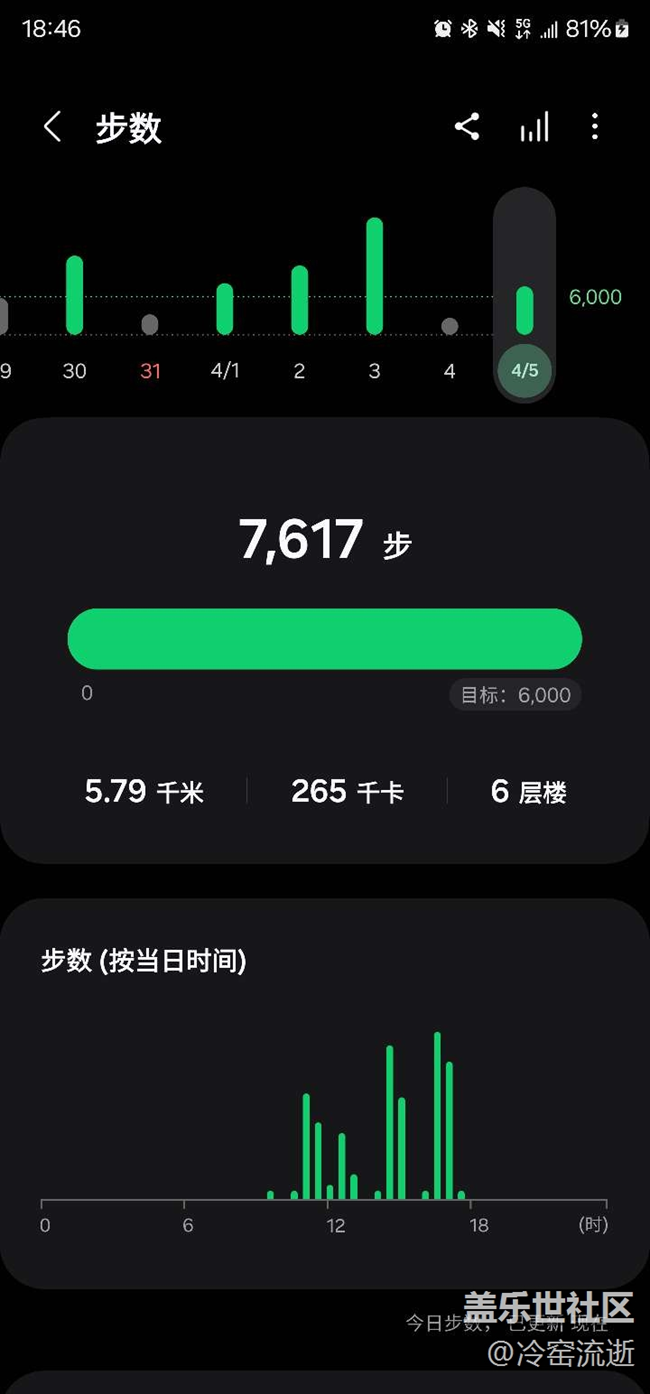The image size is (650, 1394).
Task: Go back from the 步数 screen
Action: pyautogui.click(x=52, y=127)
